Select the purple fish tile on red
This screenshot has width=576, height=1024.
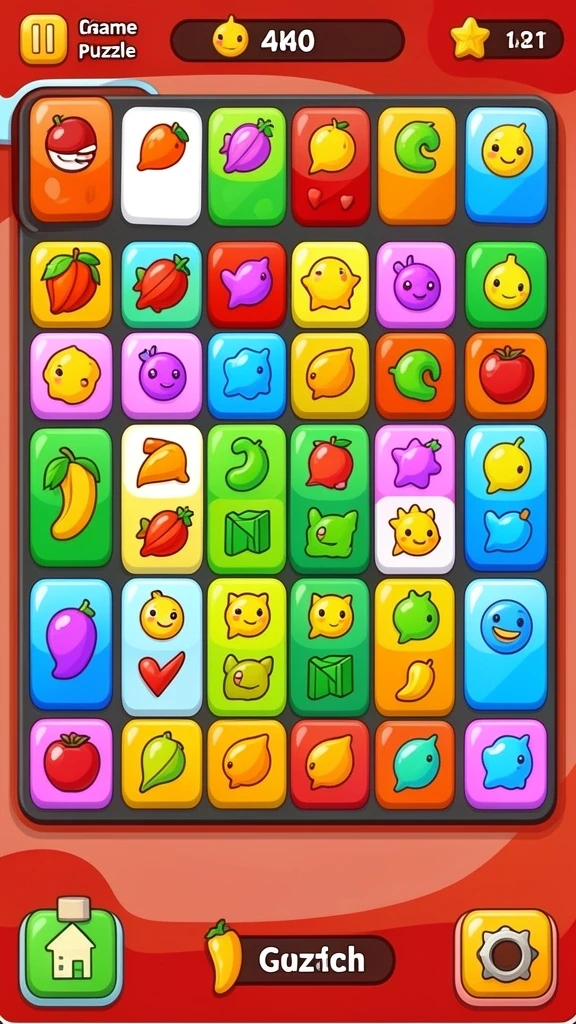pos(247,284)
